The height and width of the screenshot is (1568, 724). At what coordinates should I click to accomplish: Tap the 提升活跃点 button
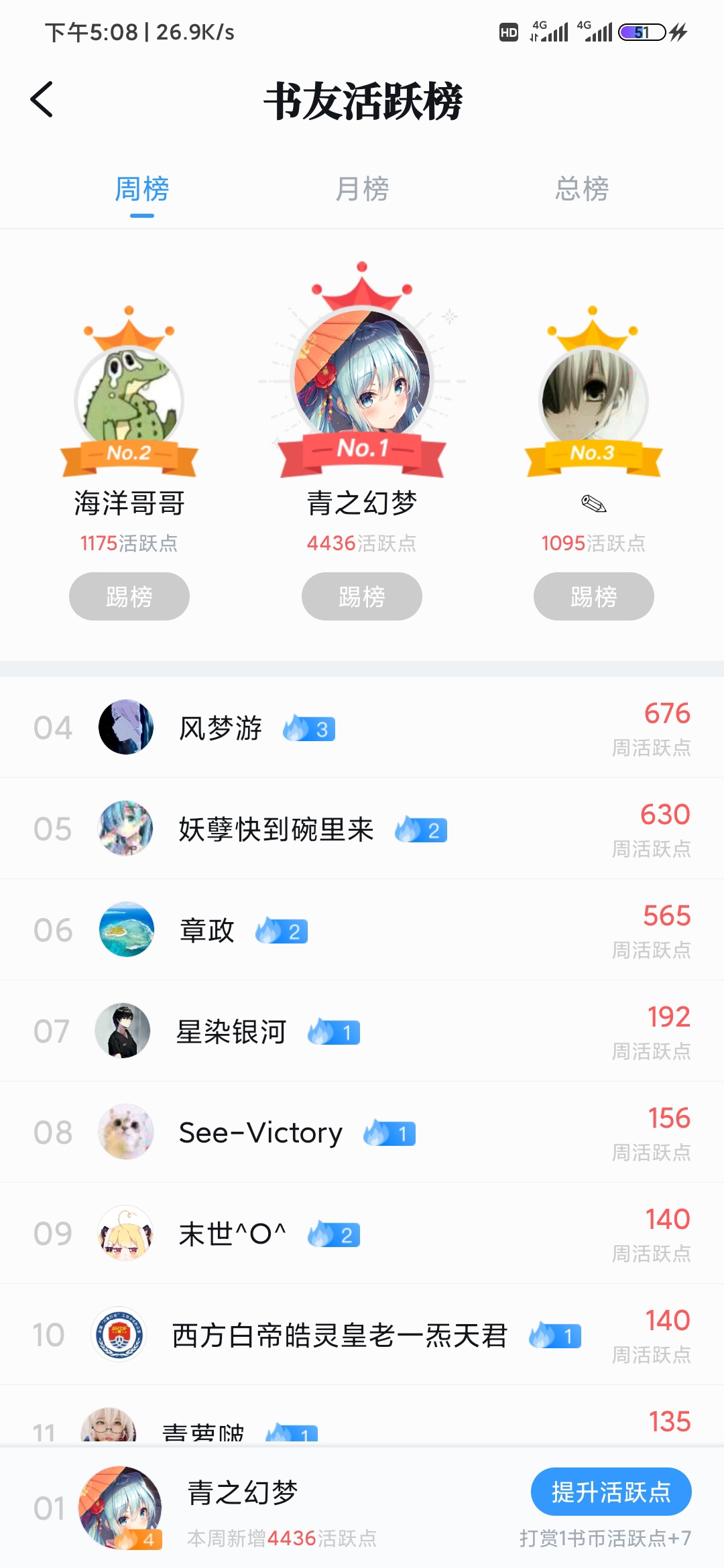[611, 1492]
